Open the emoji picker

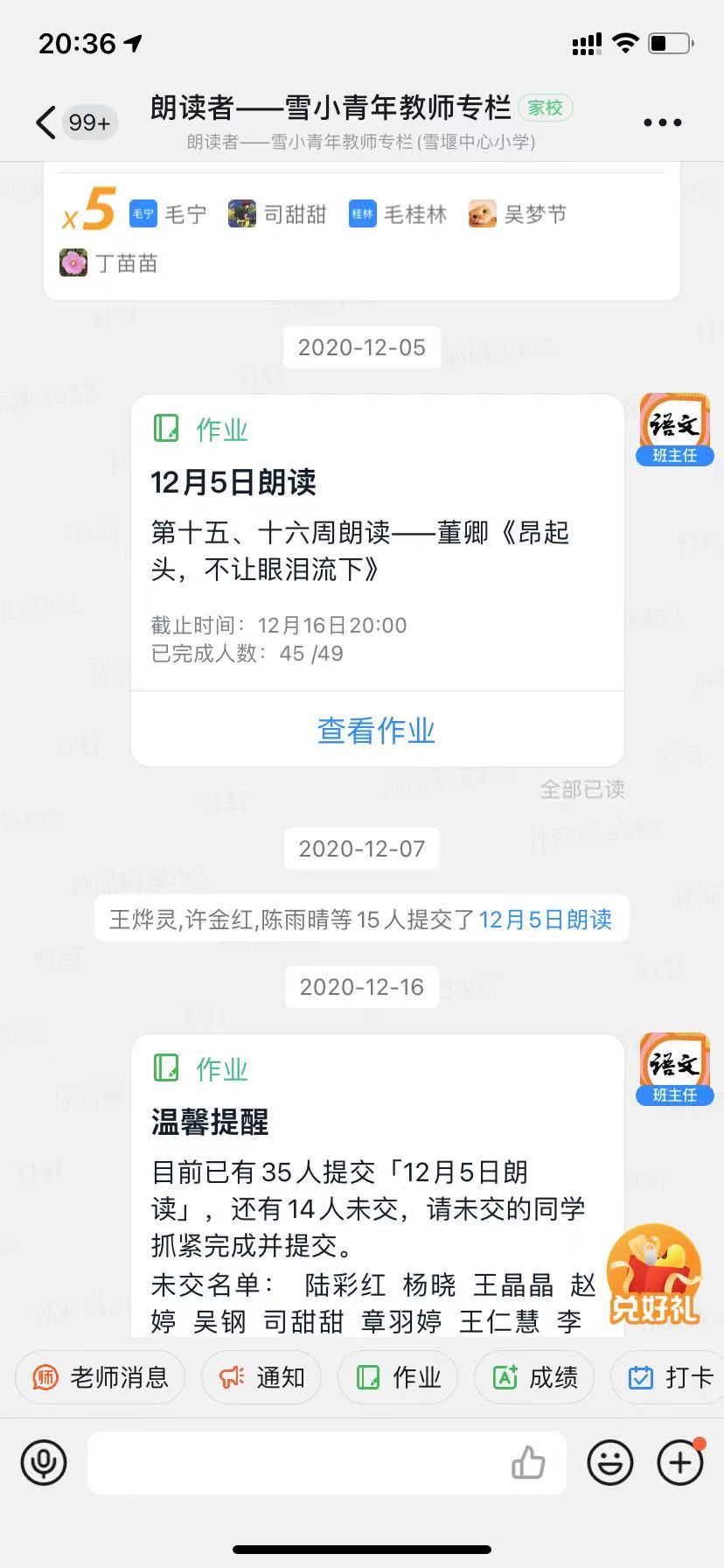(x=609, y=1462)
